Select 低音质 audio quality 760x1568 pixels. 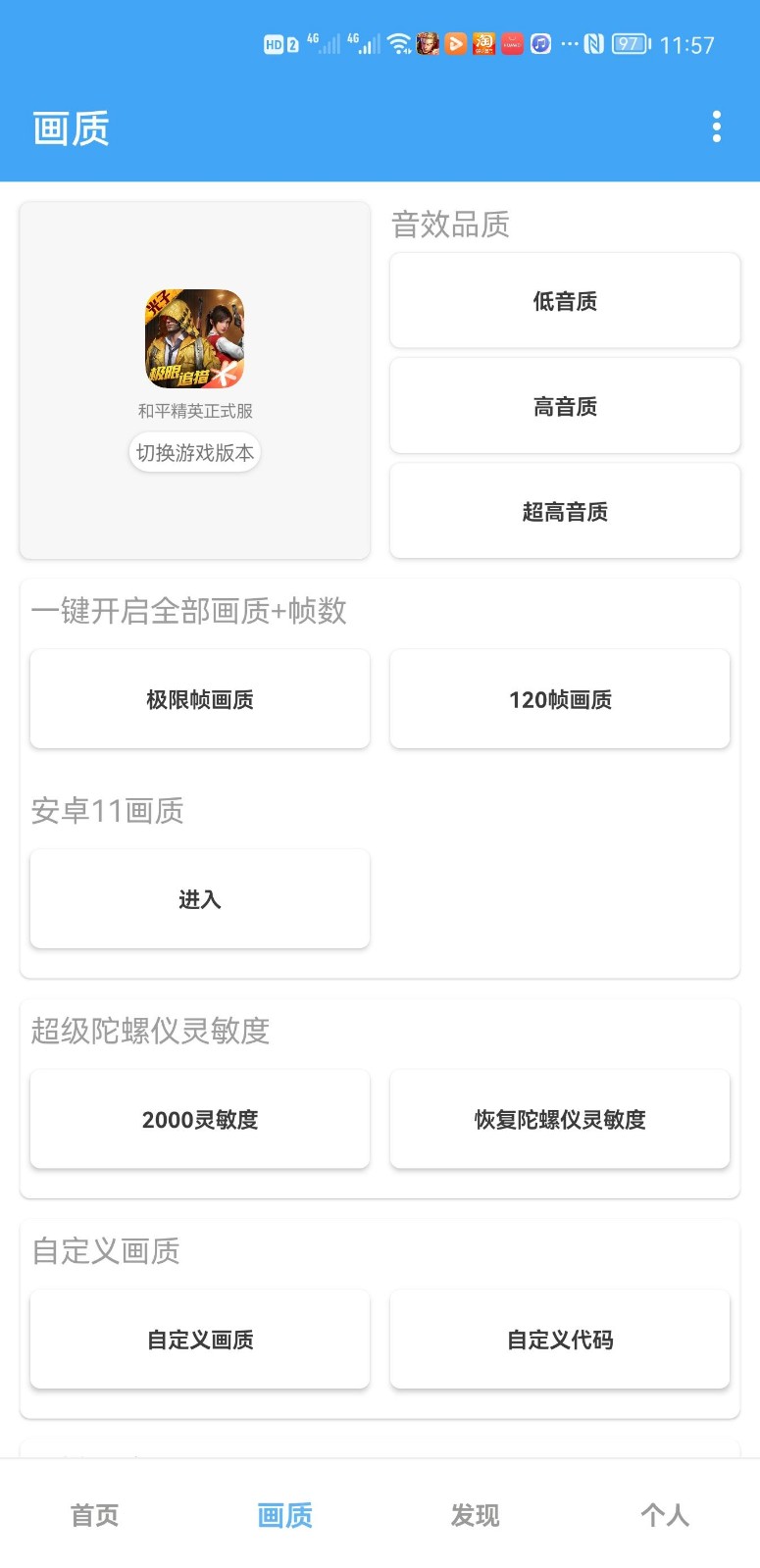564,300
